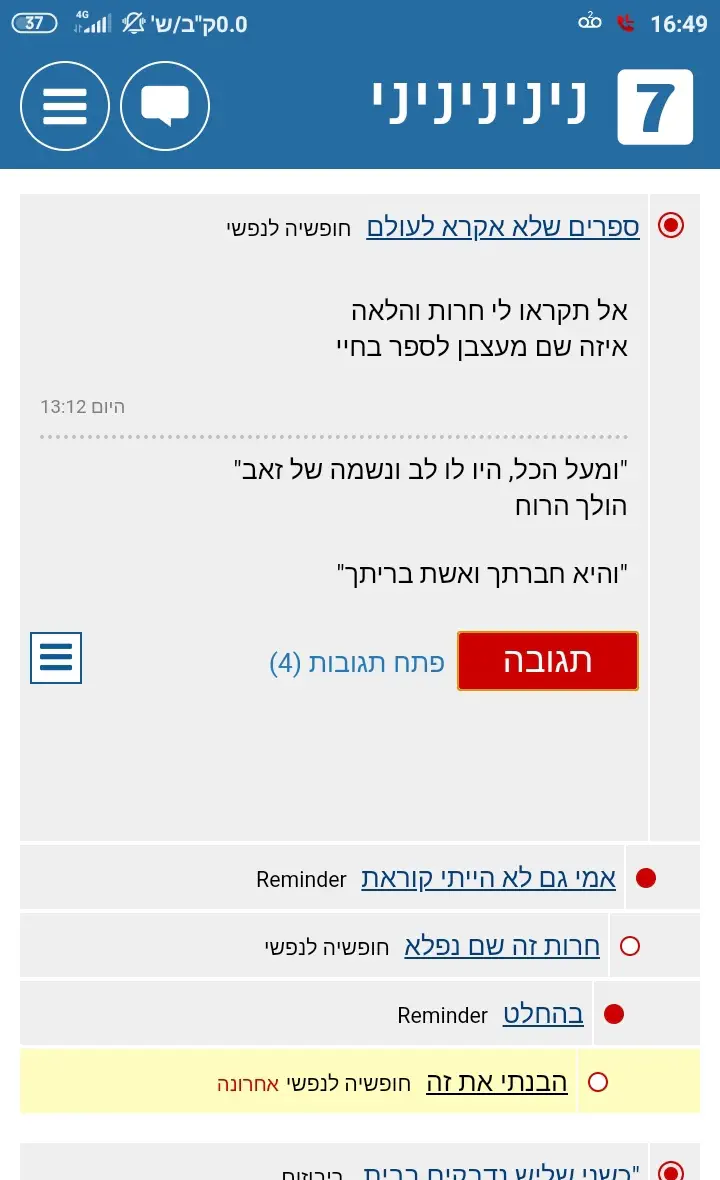The image size is (720, 1180).
Task: Open the post options menu icon beside תגובה
Action: coord(56,658)
